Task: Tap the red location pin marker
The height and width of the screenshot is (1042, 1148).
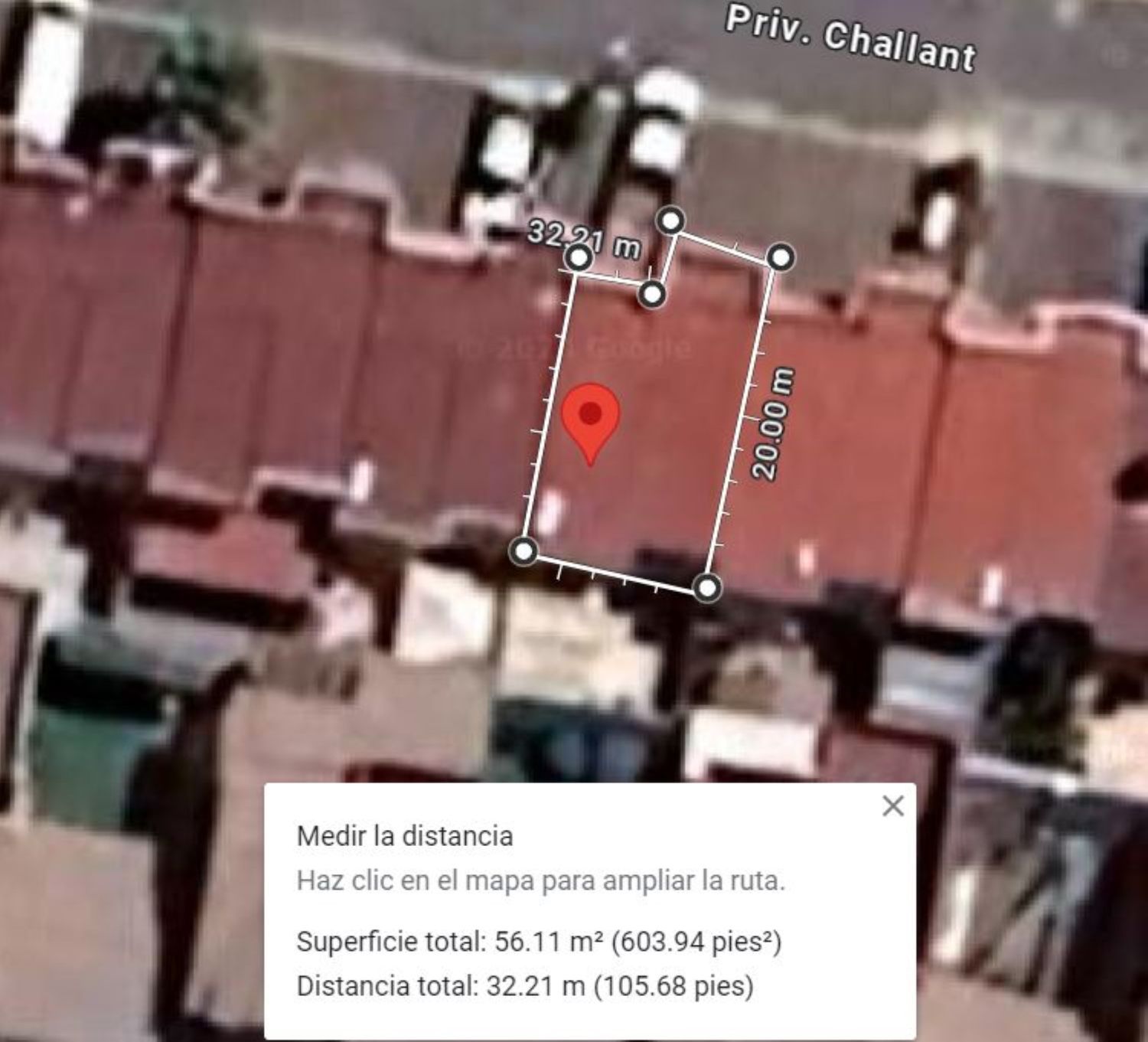Action: point(590,419)
